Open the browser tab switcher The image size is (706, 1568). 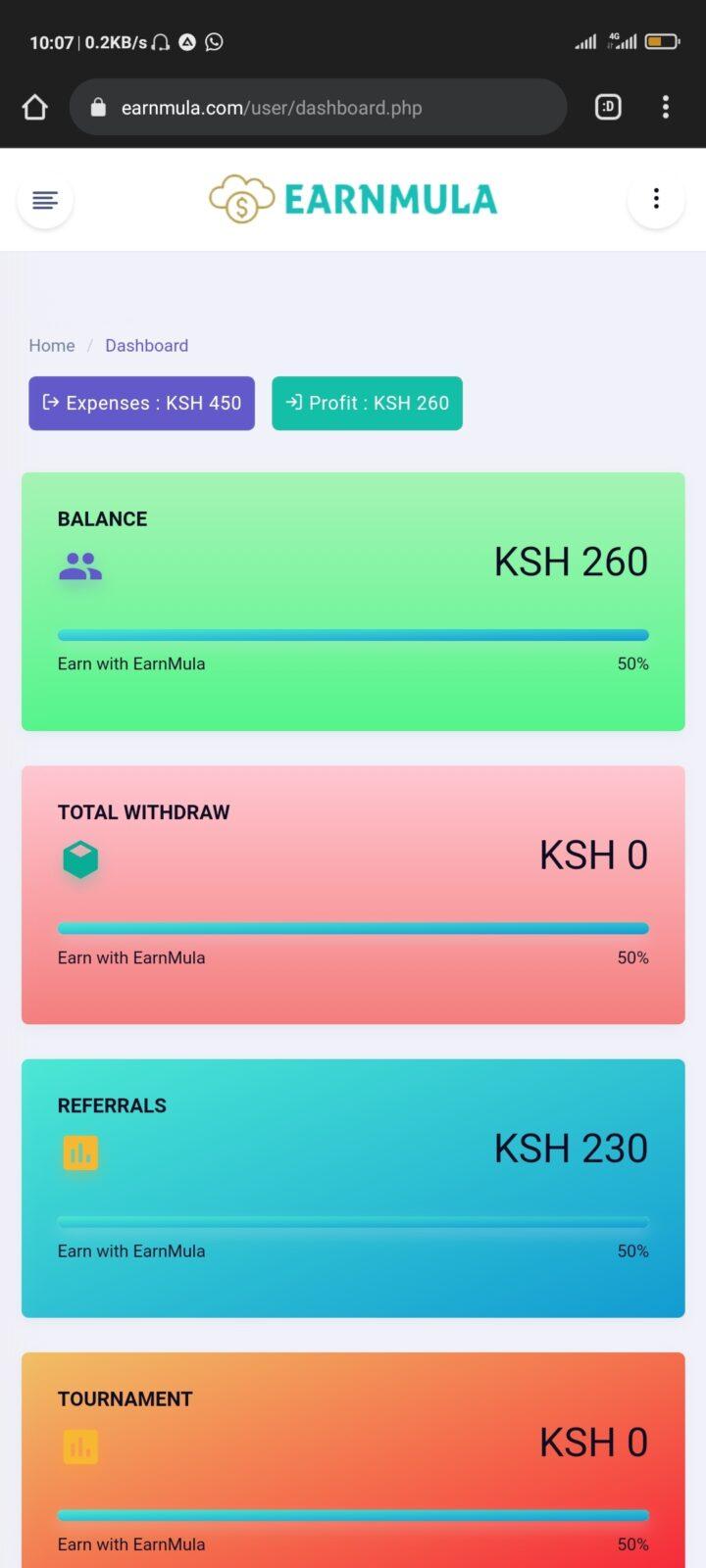point(608,107)
